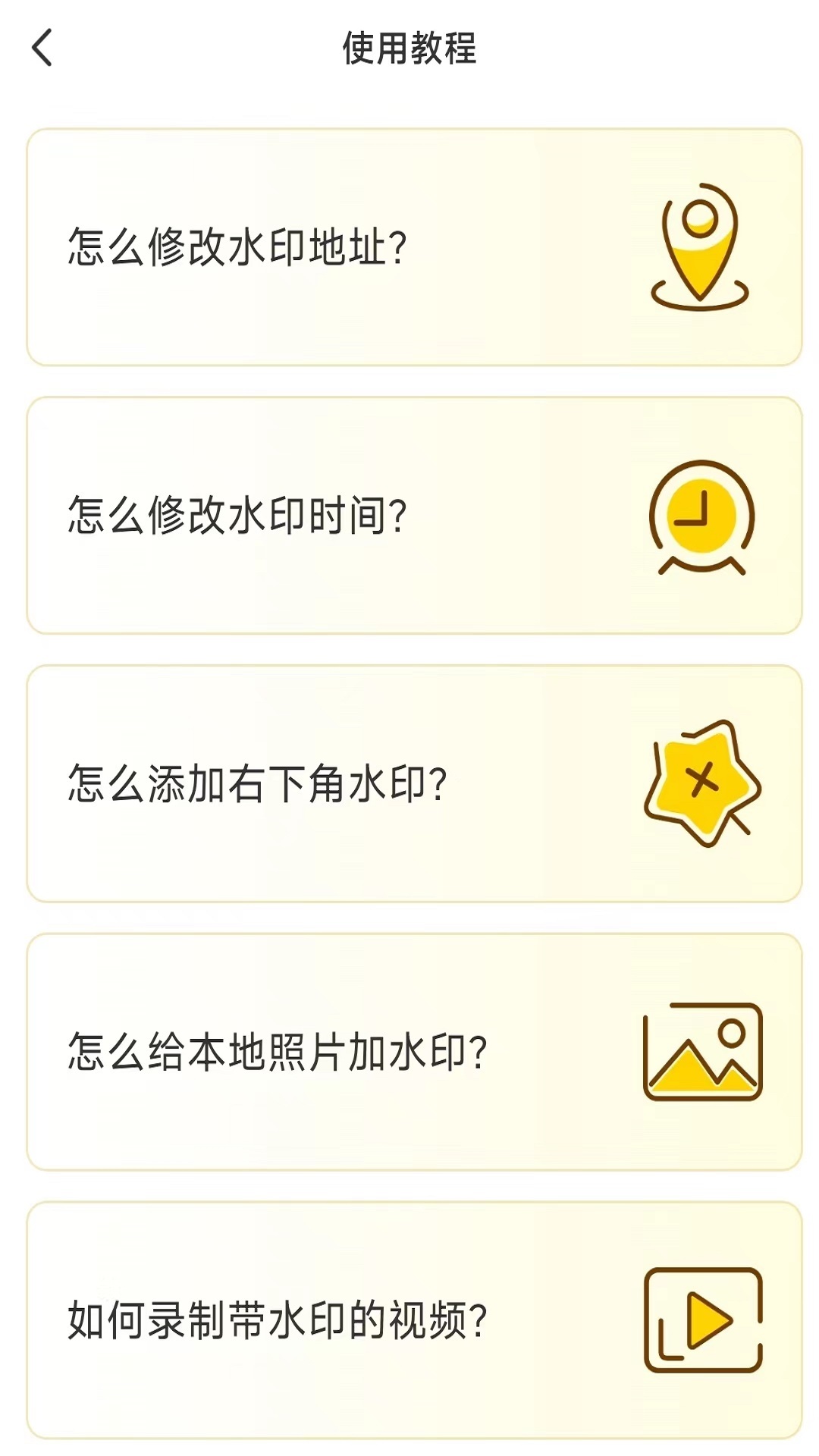Tap the watermark time question text
Image resolution: width=819 pixels, height=1456 pixels.
[x=237, y=513]
